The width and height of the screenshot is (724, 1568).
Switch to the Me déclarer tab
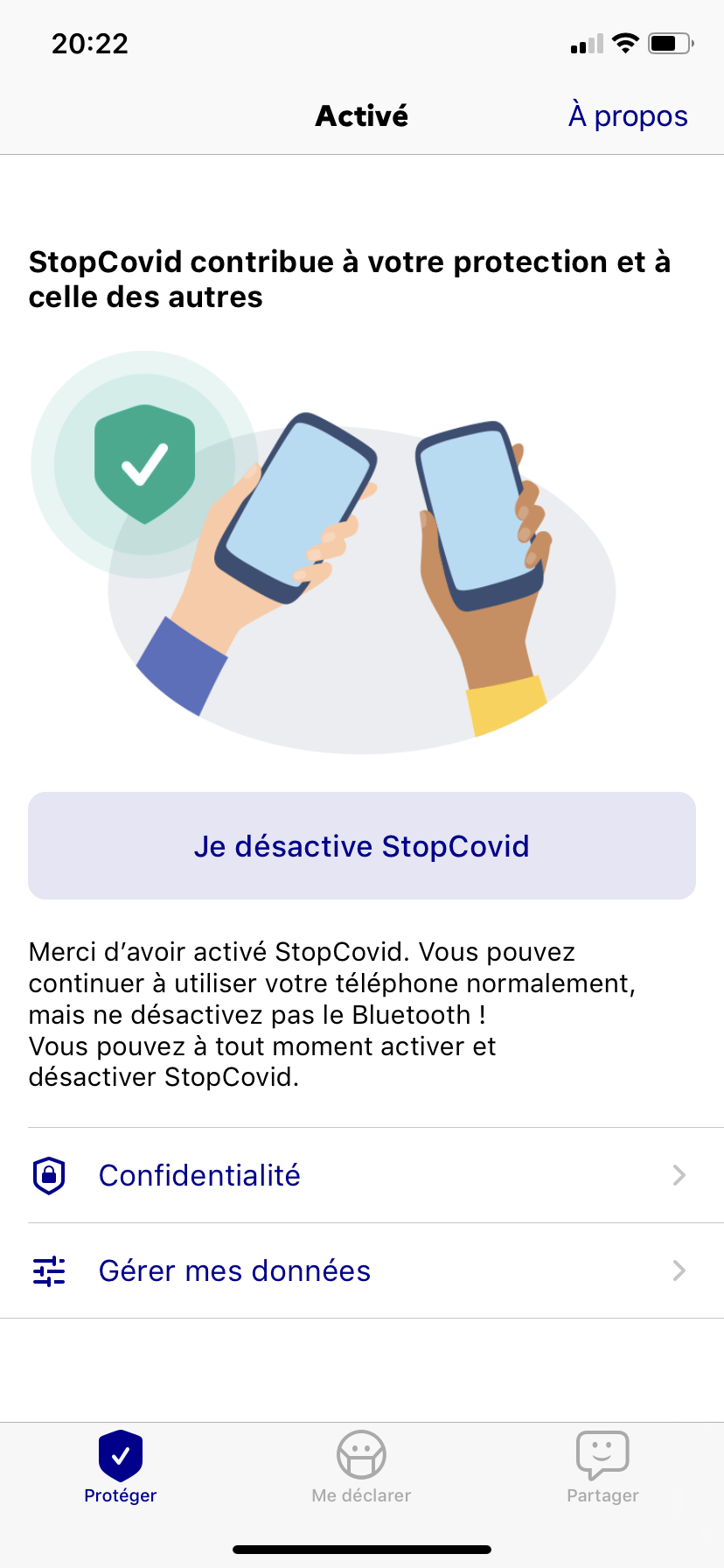click(362, 1466)
